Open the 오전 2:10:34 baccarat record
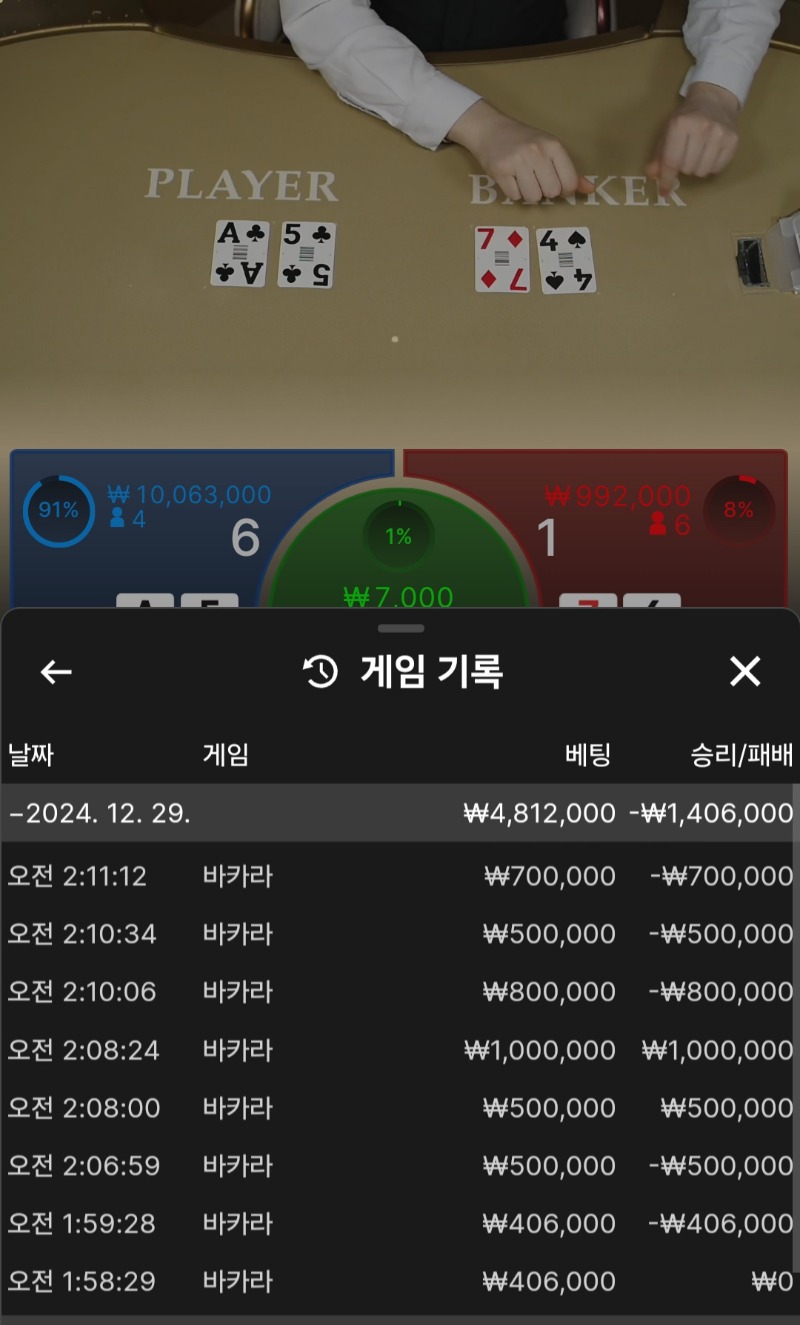Viewport: 800px width, 1325px height. (400, 934)
